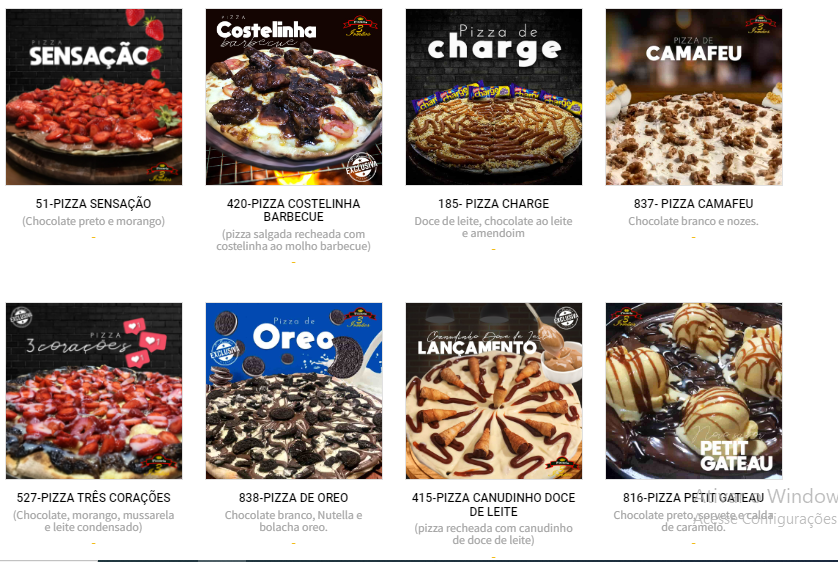The image size is (838, 562).
Task: Open the 837-Pizza Camafeu card
Action: click(x=694, y=98)
